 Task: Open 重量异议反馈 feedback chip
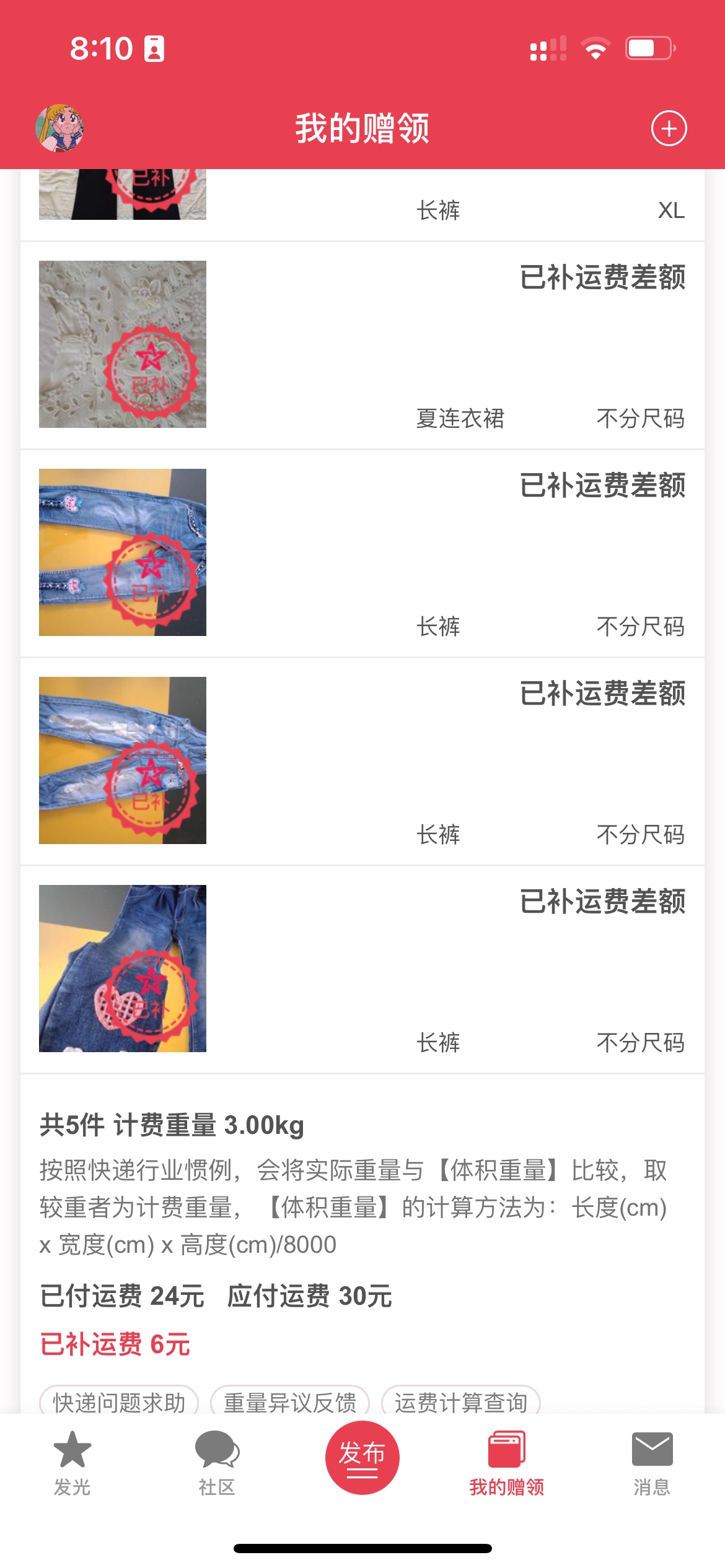coord(290,1402)
